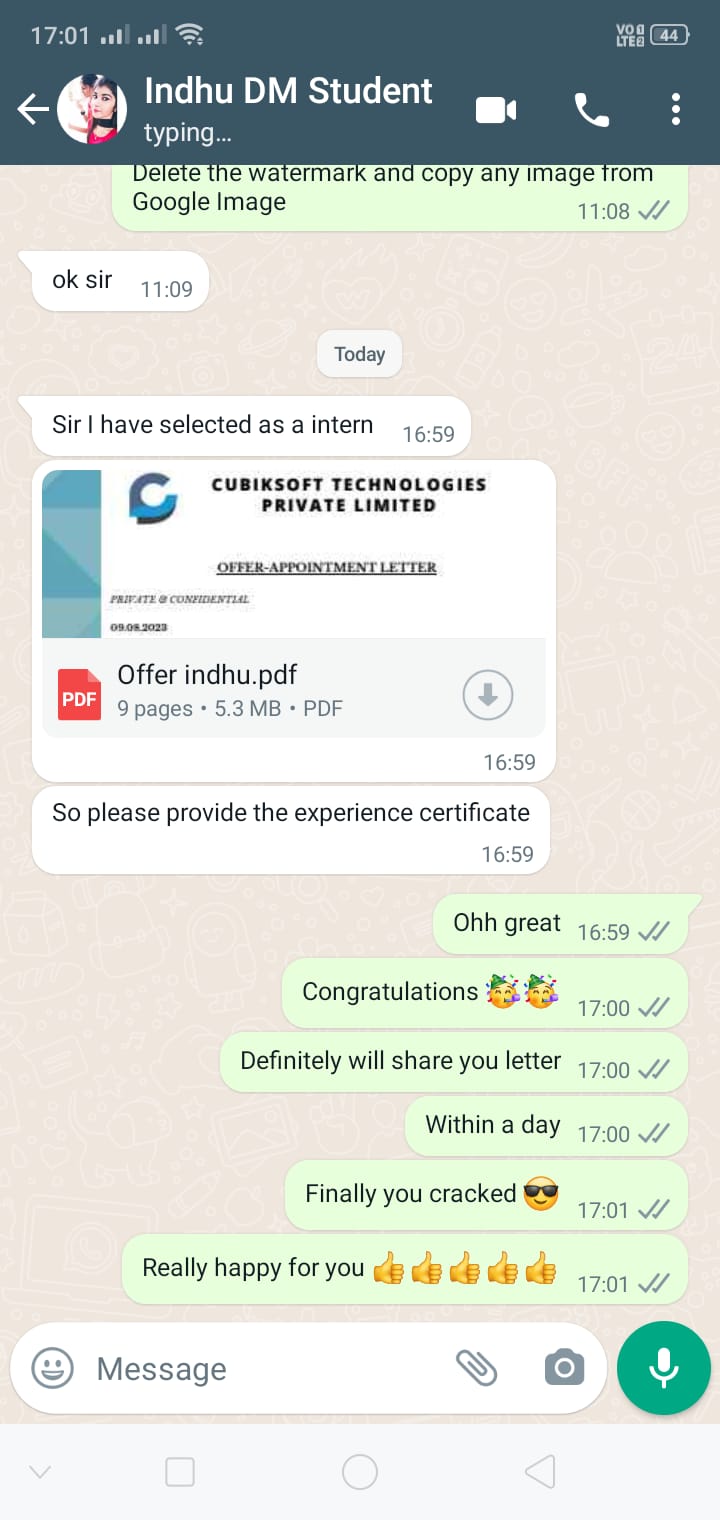Tap the PDF icon on Offer indhu.pdf
The width and height of the screenshot is (720, 1520).
(x=77, y=694)
